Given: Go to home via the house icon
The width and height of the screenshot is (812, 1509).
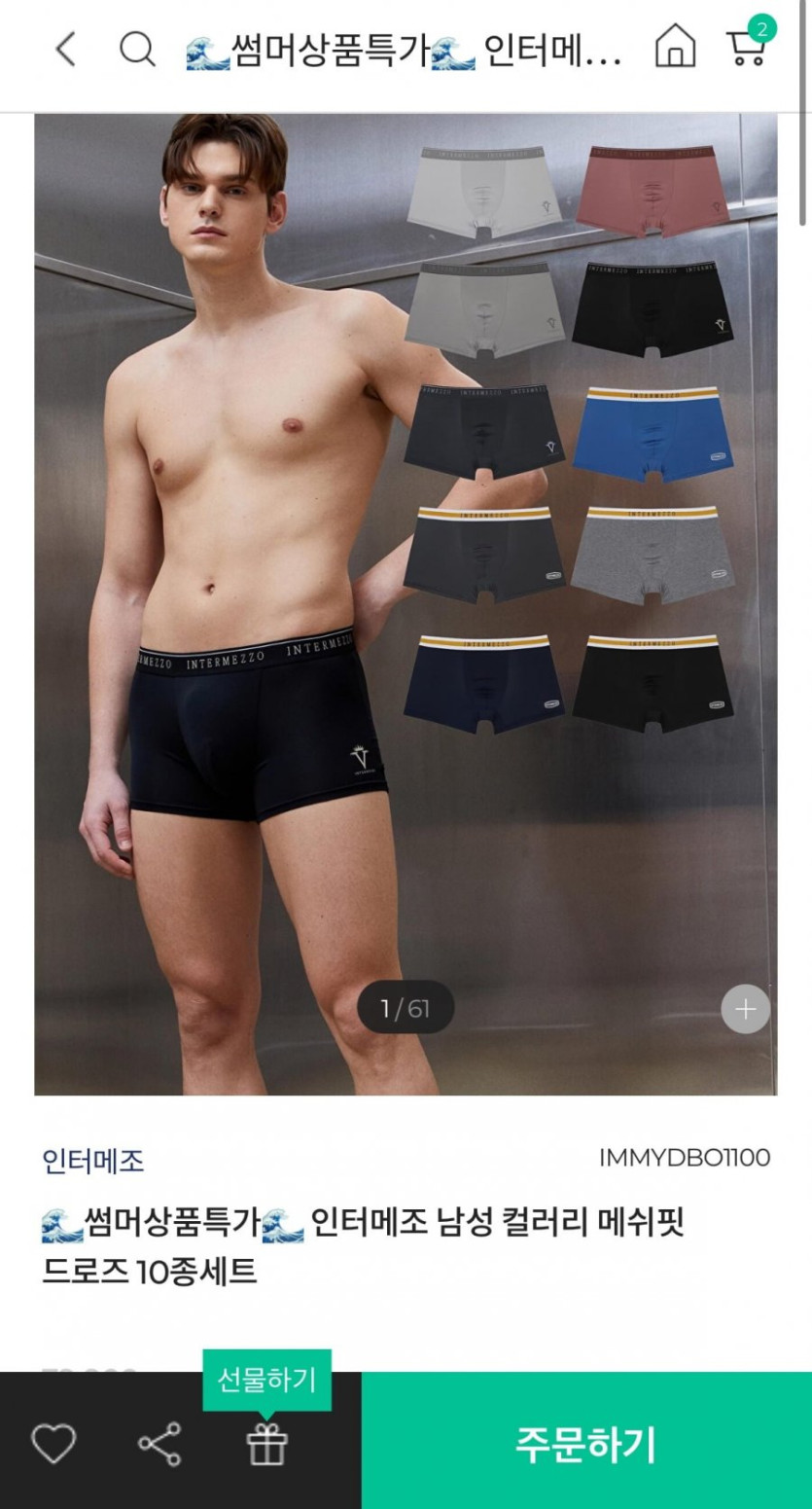Looking at the screenshot, I should pyautogui.click(x=675, y=48).
